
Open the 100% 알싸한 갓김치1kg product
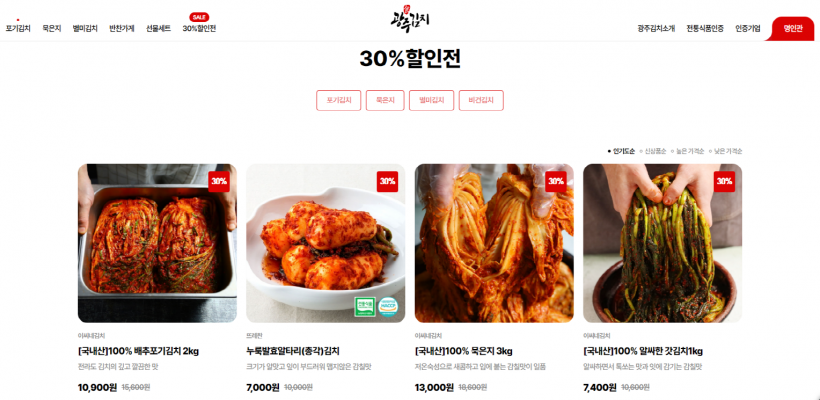click(x=662, y=243)
